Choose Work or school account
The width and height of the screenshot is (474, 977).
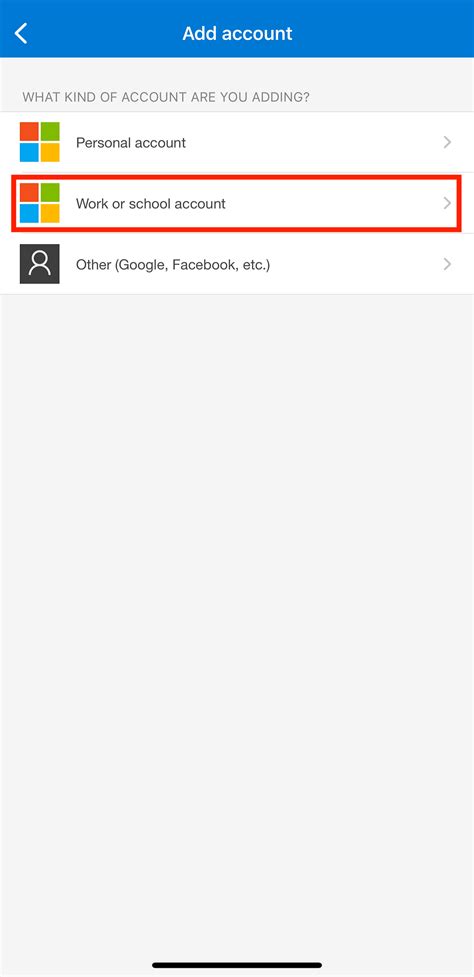point(237,204)
